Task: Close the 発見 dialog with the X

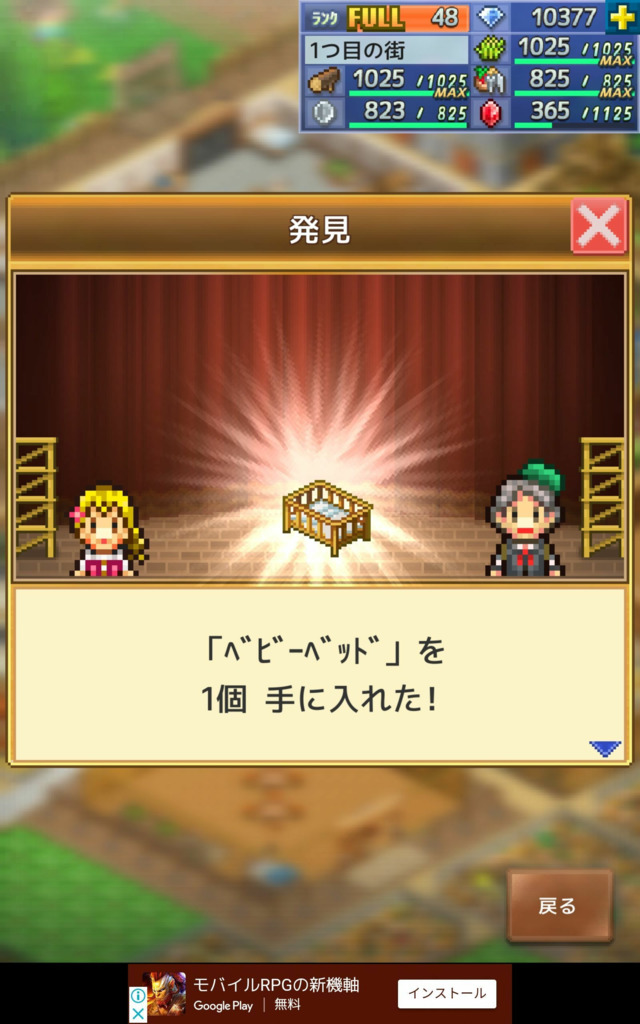Action: pos(599,226)
